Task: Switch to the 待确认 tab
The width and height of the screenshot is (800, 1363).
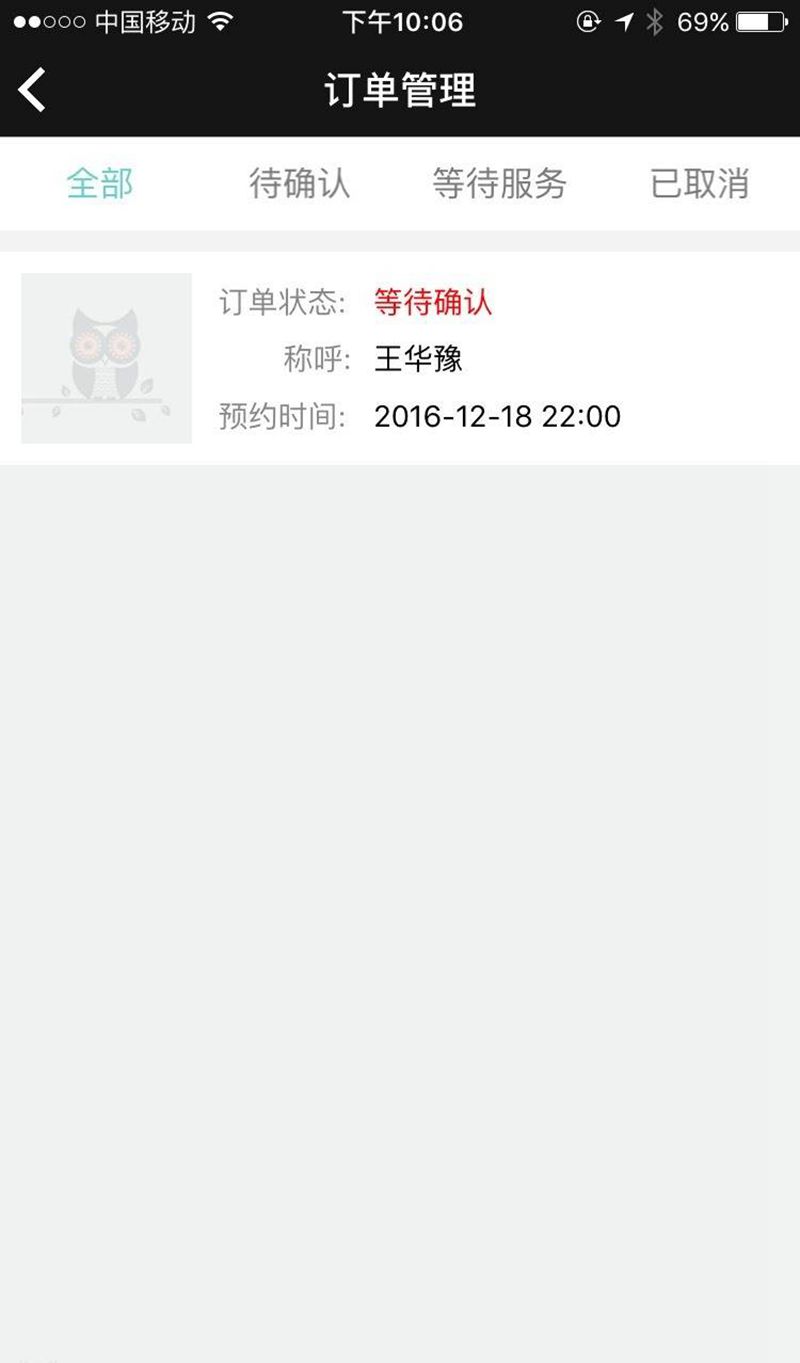Action: pos(299,184)
